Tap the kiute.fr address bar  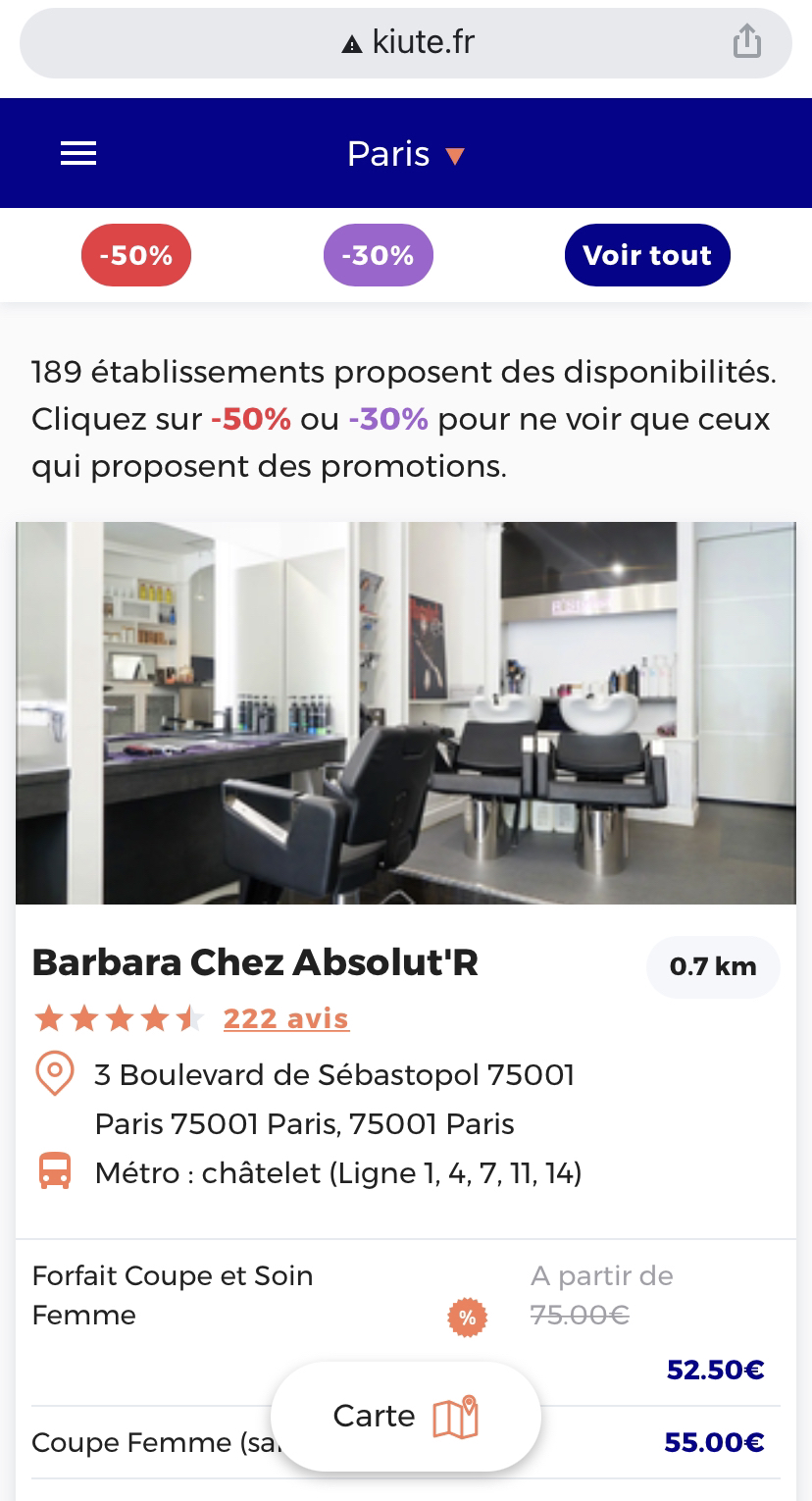pyautogui.click(x=405, y=42)
